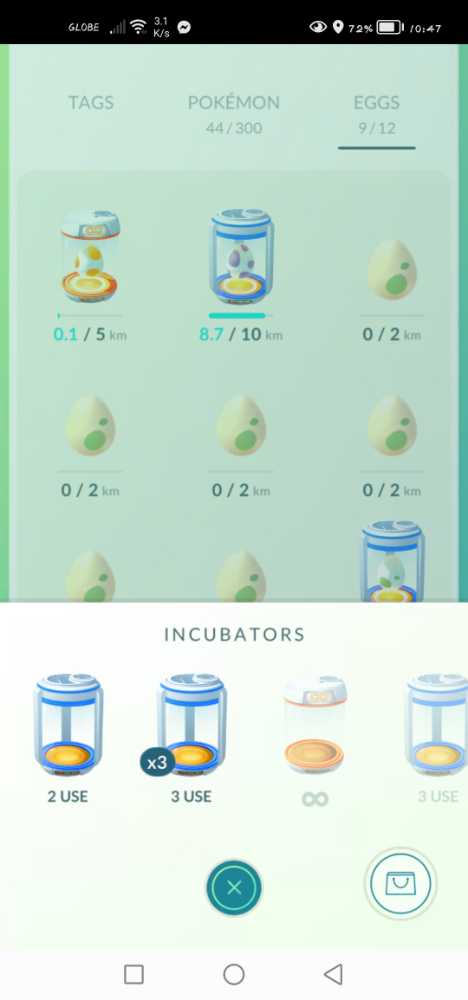Image resolution: width=468 pixels, height=1000 pixels.
Task: Go back with system back button
Action: pos(333,974)
